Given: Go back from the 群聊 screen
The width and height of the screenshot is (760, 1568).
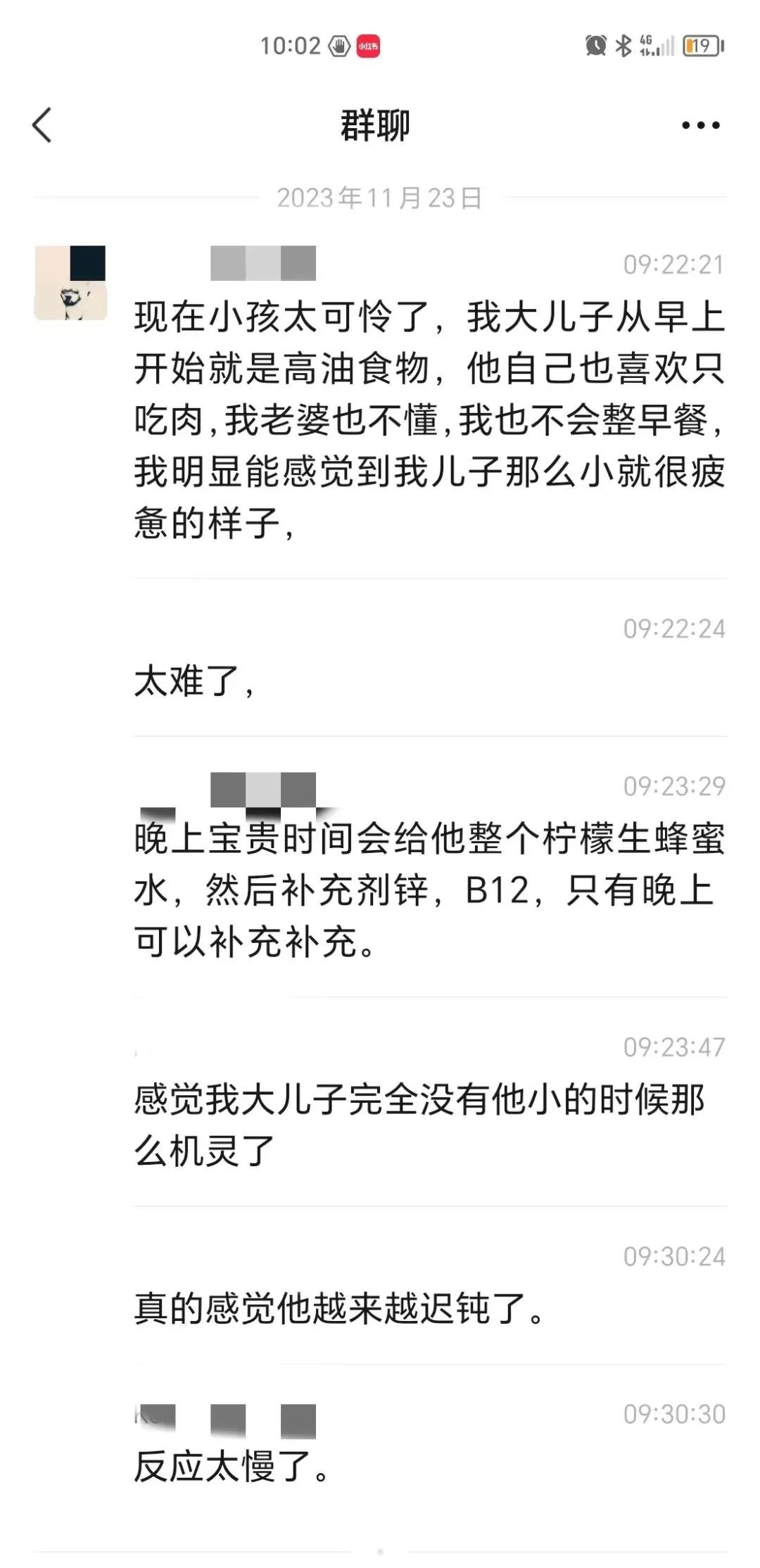Looking at the screenshot, I should pyautogui.click(x=42, y=125).
